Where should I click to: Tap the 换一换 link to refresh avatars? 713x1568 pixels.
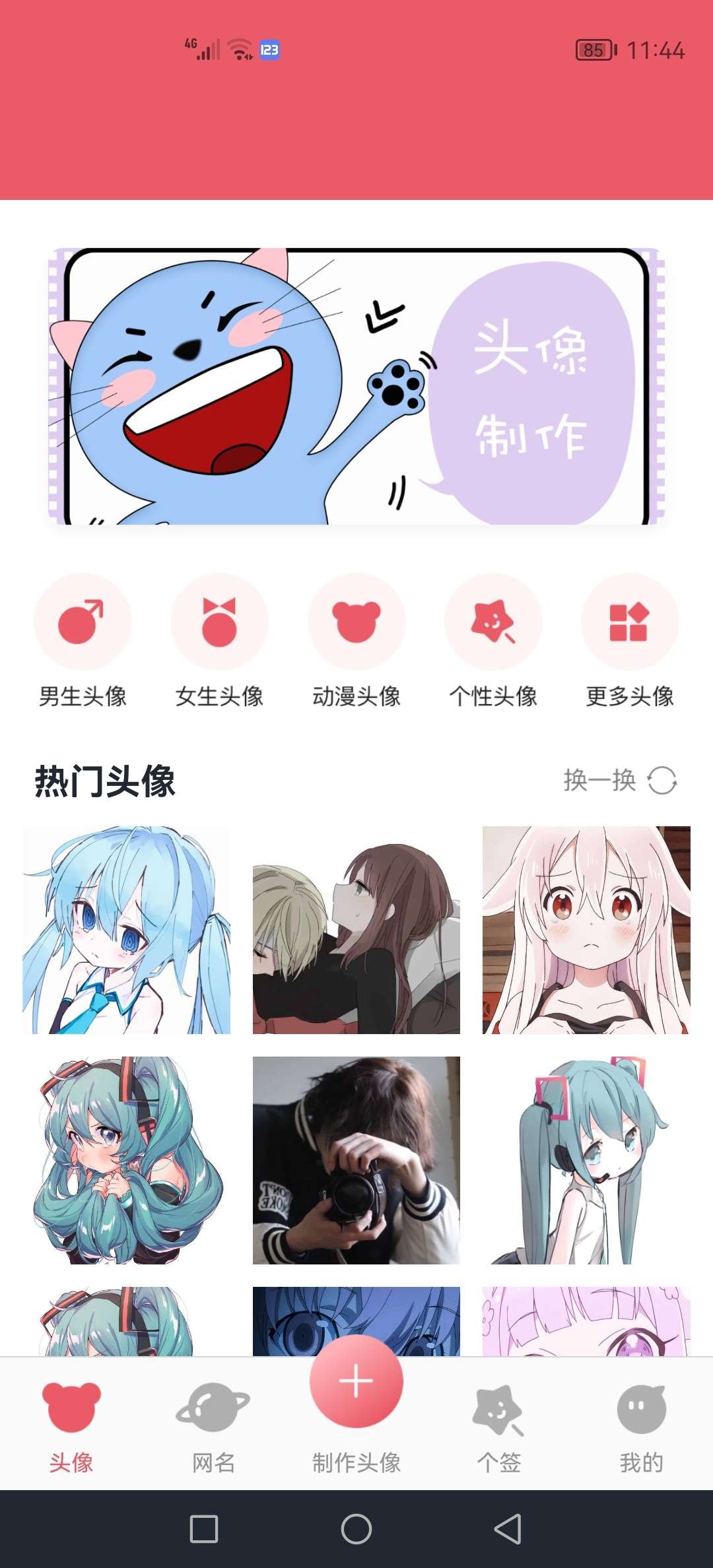click(599, 779)
